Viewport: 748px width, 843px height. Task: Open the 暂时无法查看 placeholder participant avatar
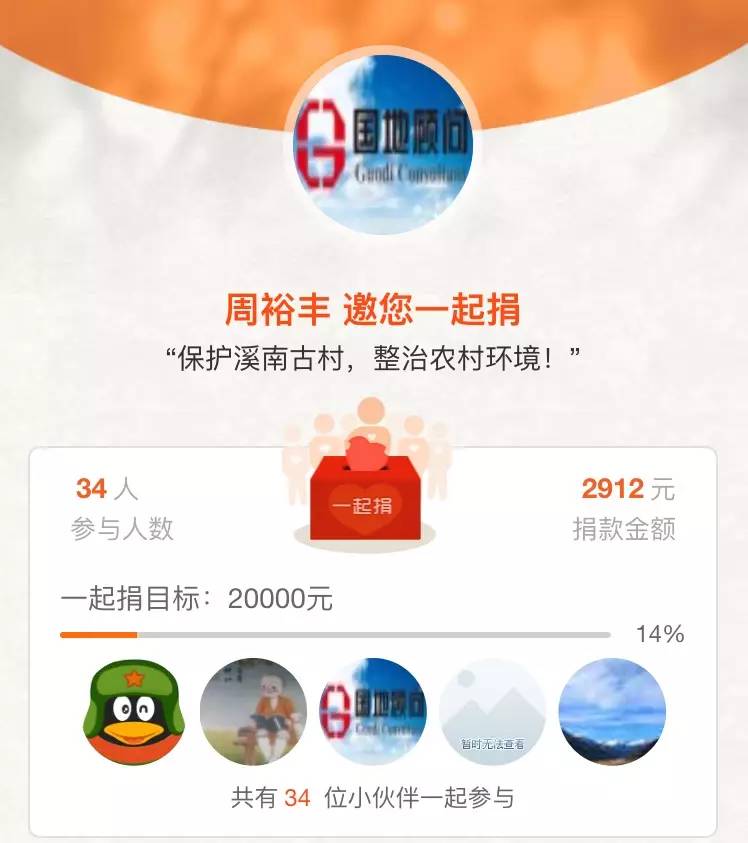492,712
